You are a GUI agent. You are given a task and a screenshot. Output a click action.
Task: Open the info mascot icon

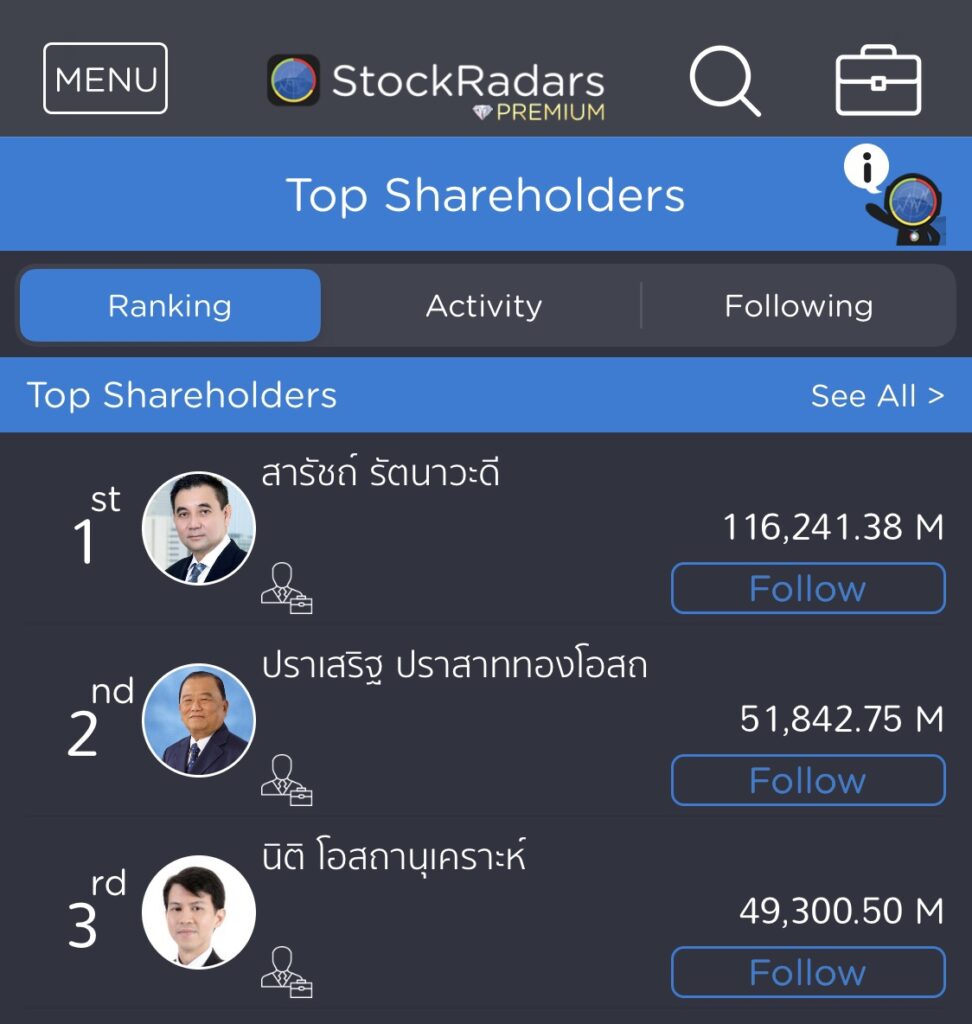[898, 195]
